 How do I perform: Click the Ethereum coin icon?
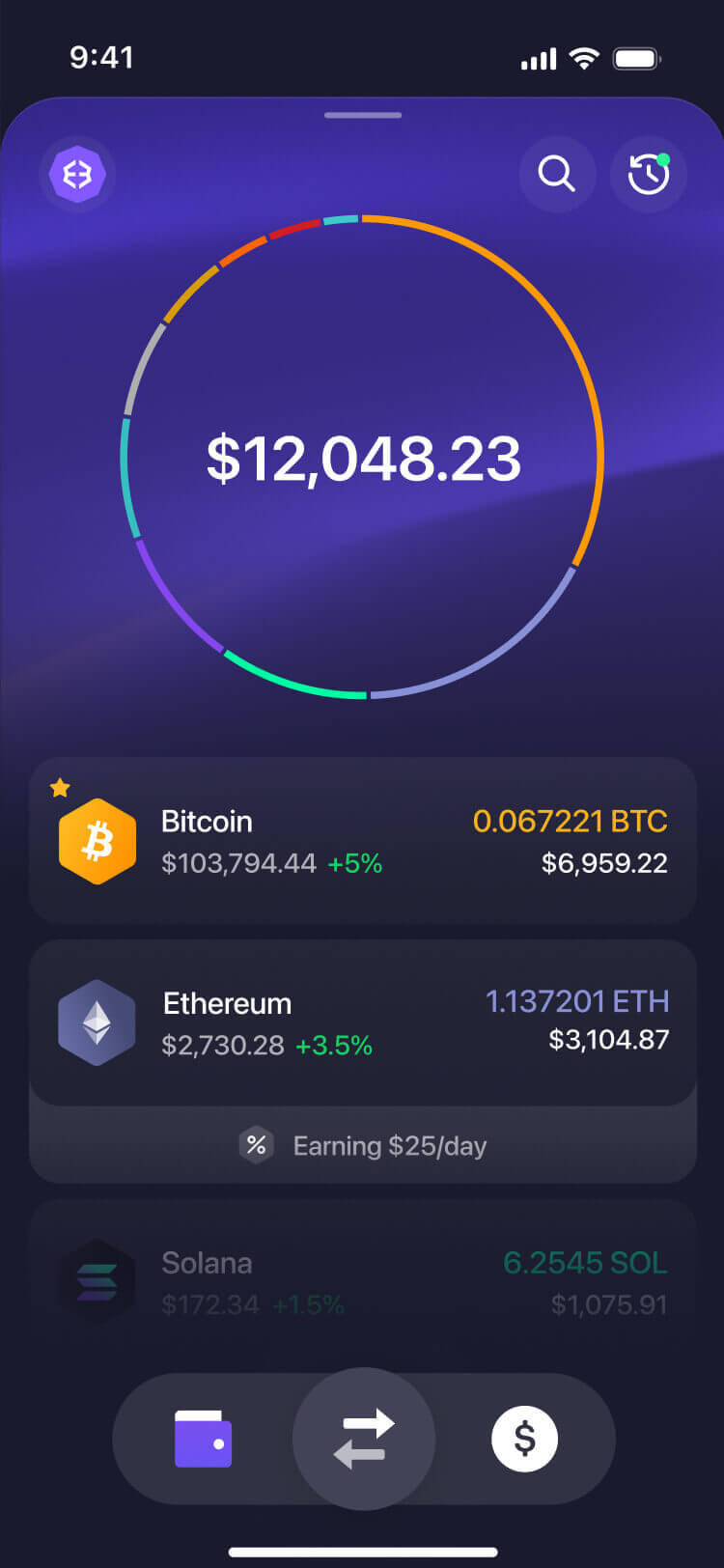[97, 1022]
